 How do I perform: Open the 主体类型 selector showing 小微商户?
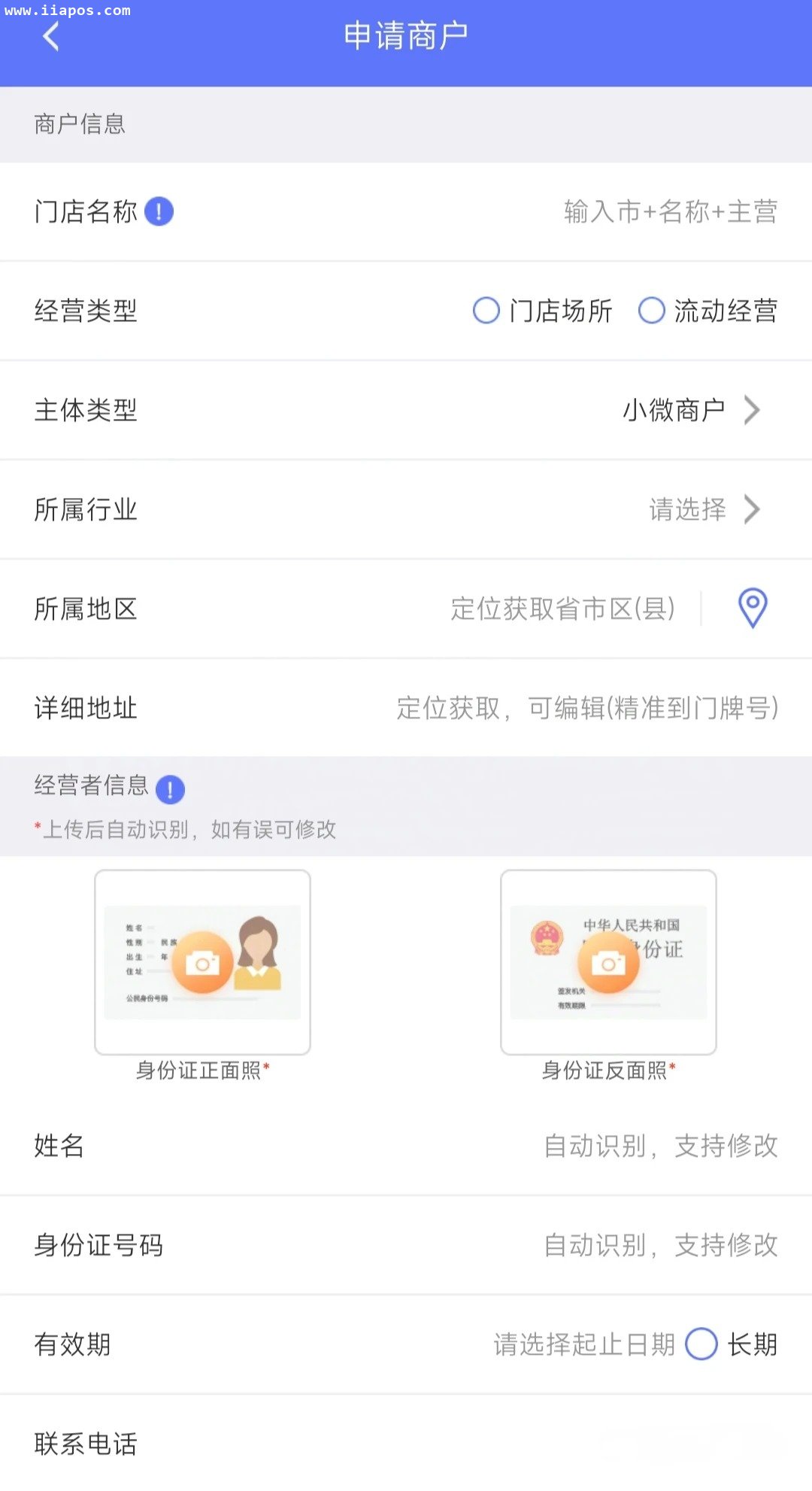pyautogui.click(x=690, y=411)
